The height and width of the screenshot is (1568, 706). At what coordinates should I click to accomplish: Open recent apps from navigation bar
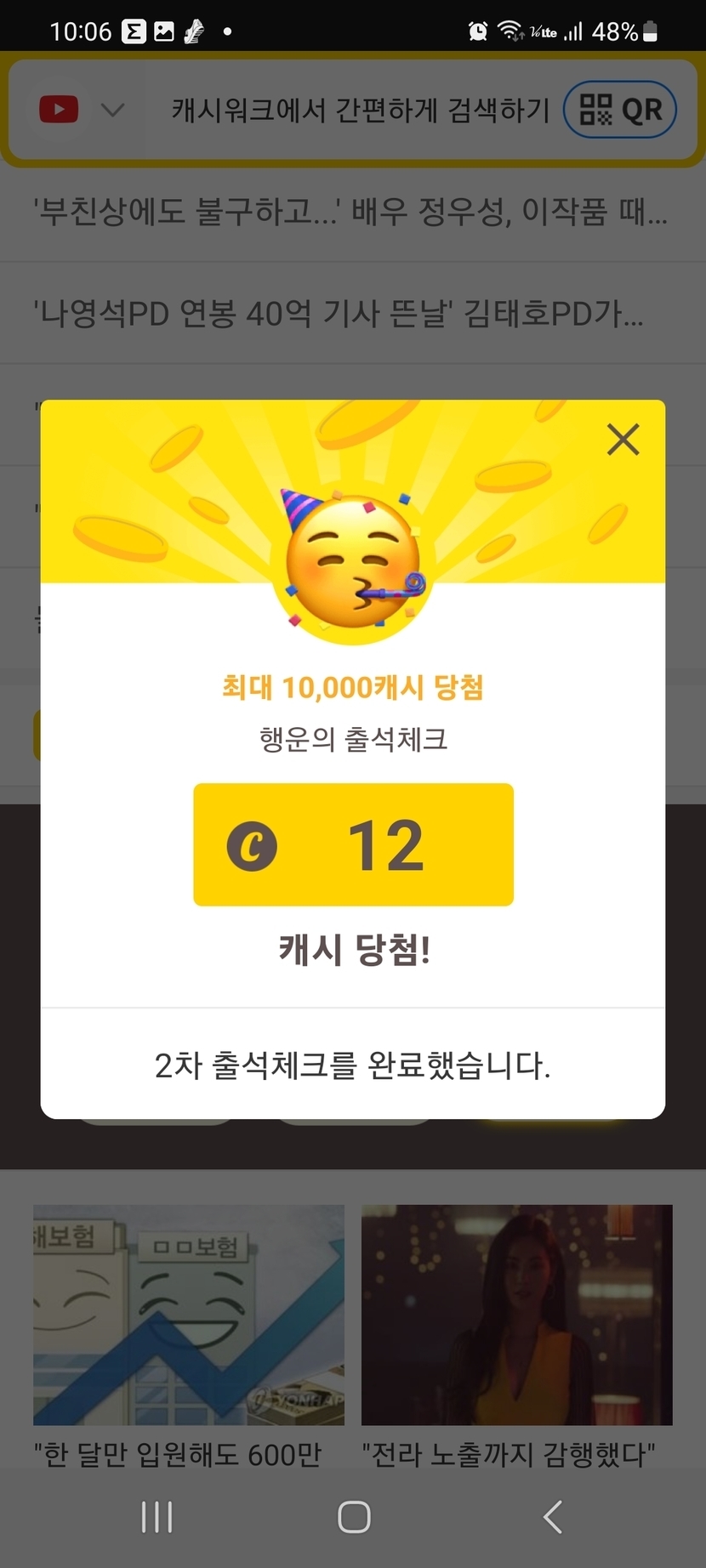(x=157, y=1517)
